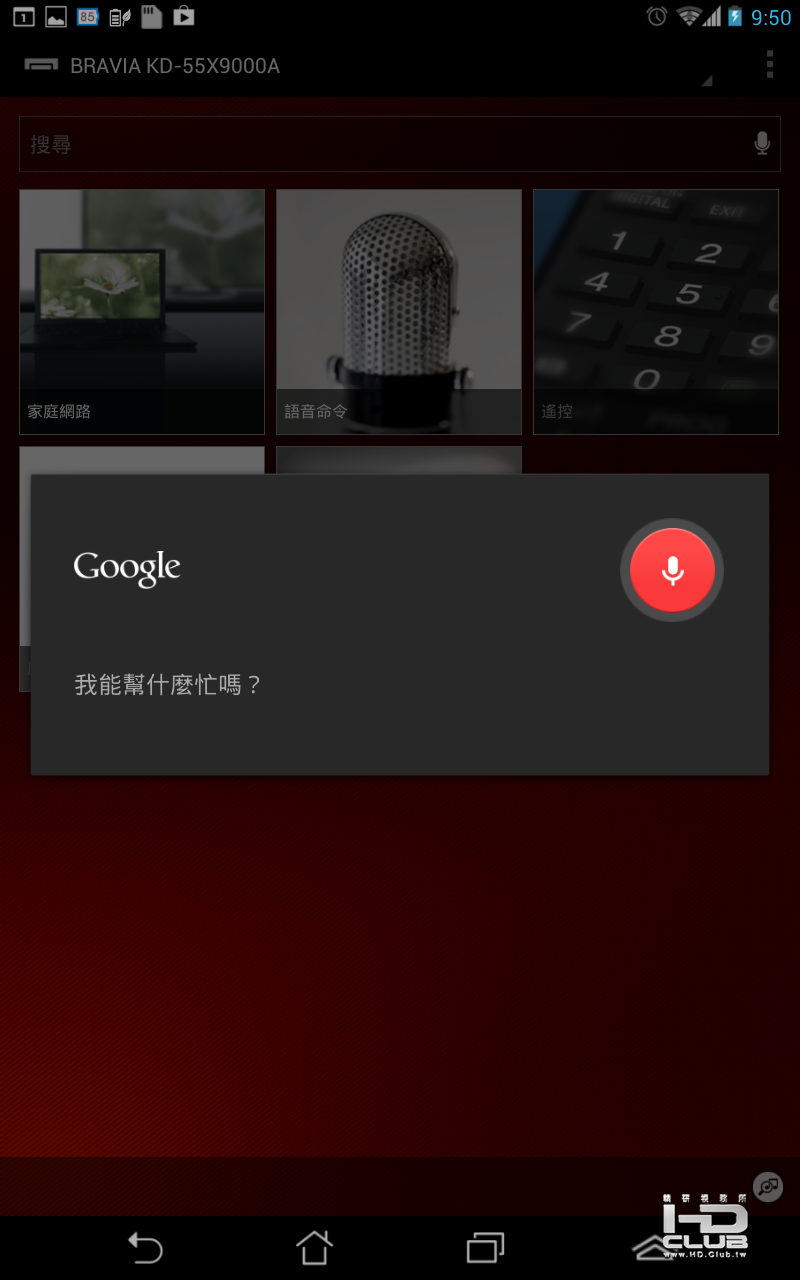Open the 遙控 remote control tile

coord(655,311)
